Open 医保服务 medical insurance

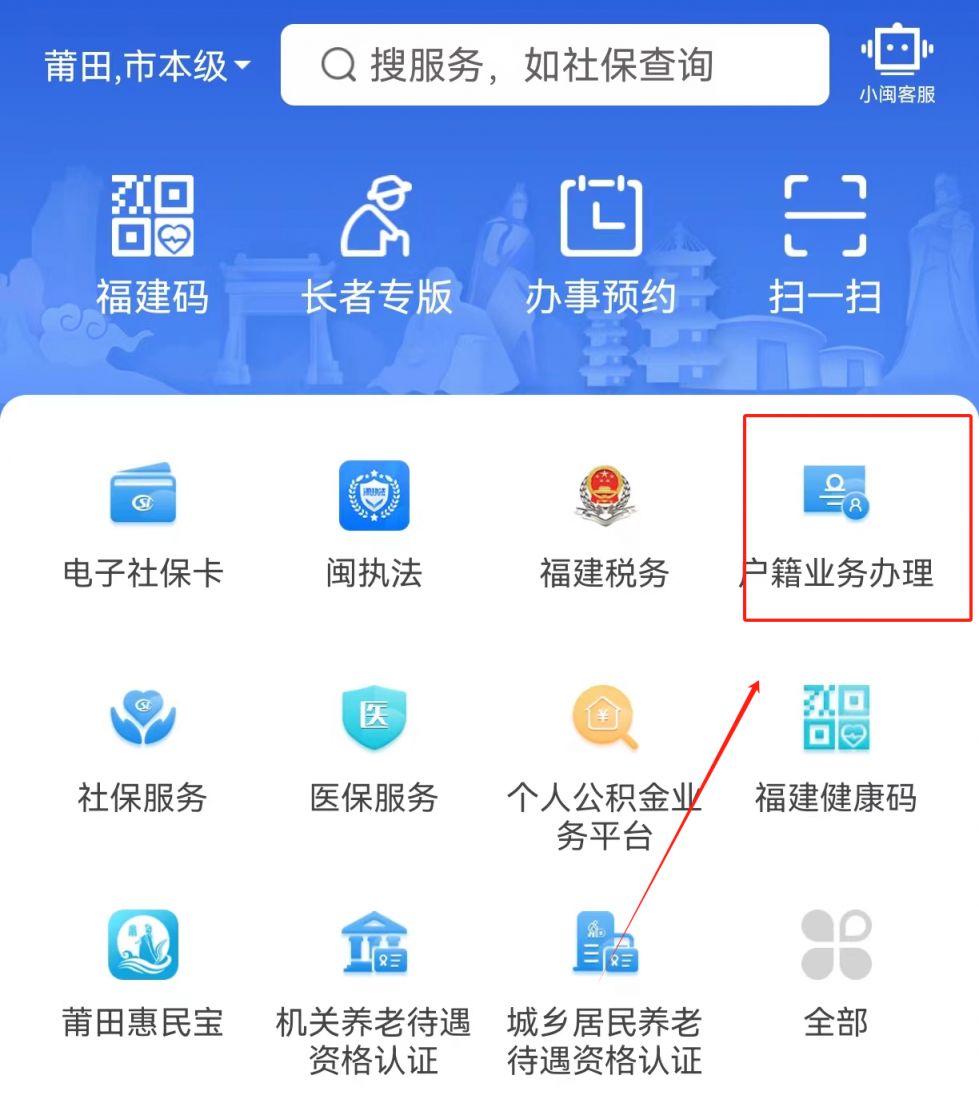coord(374,746)
